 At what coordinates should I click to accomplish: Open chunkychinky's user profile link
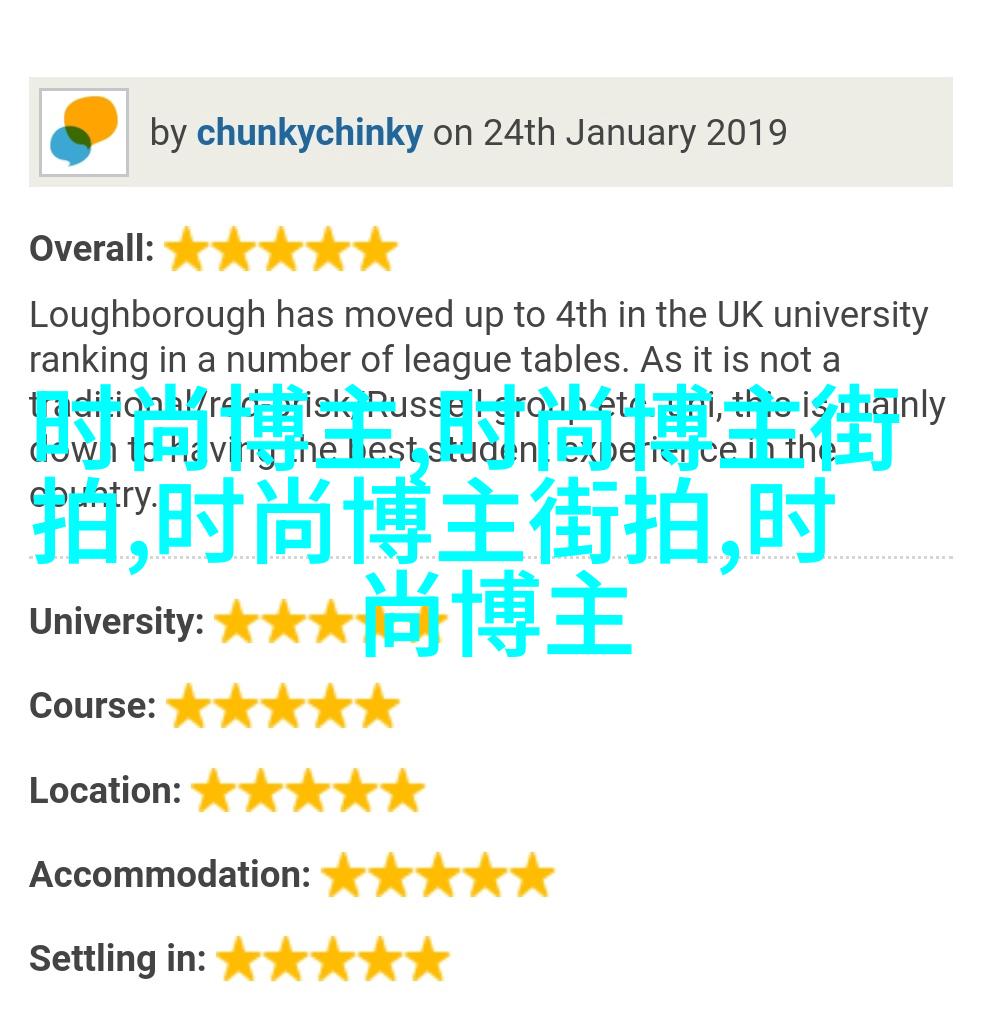pyautogui.click(x=309, y=133)
